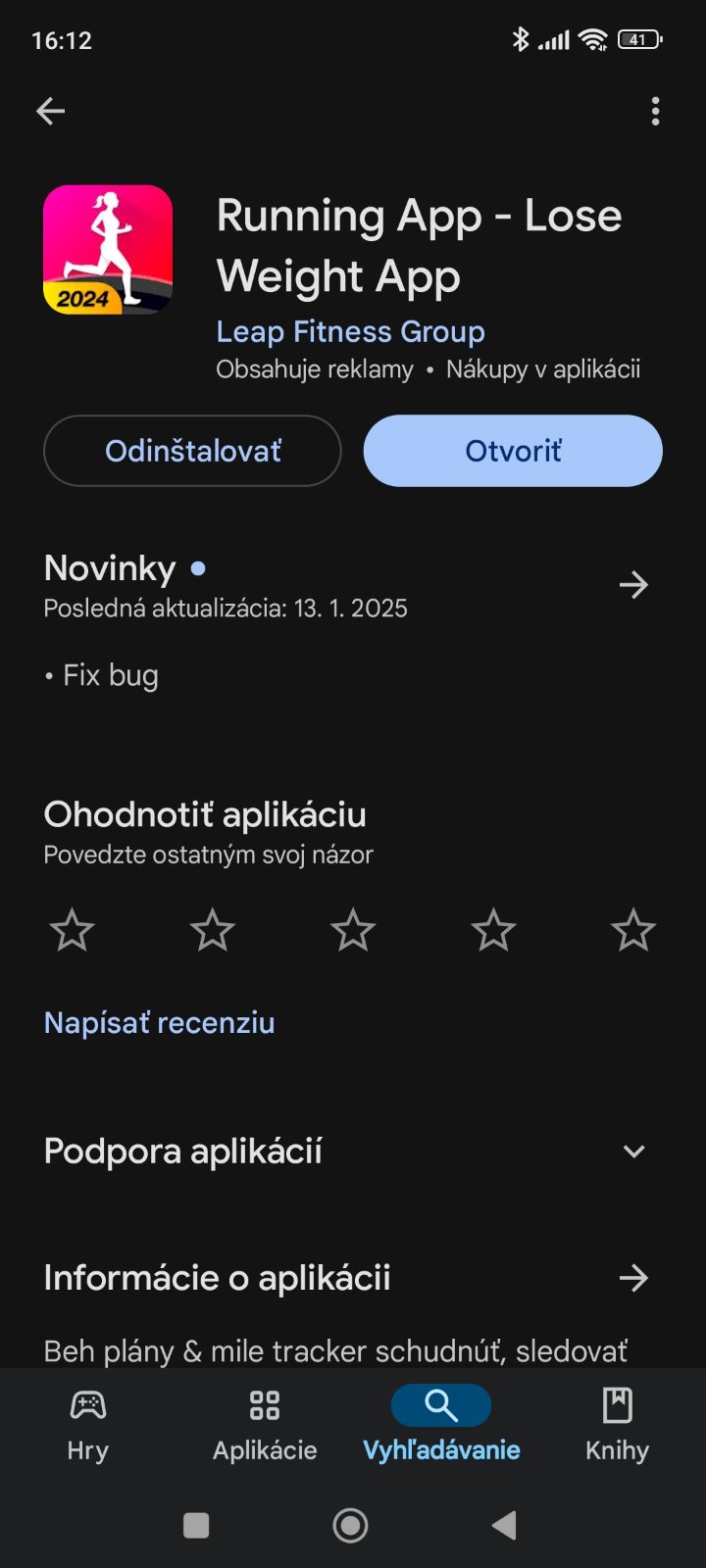The image size is (706, 1568).
Task: Open recent apps with the square button
Action: 196,1525
